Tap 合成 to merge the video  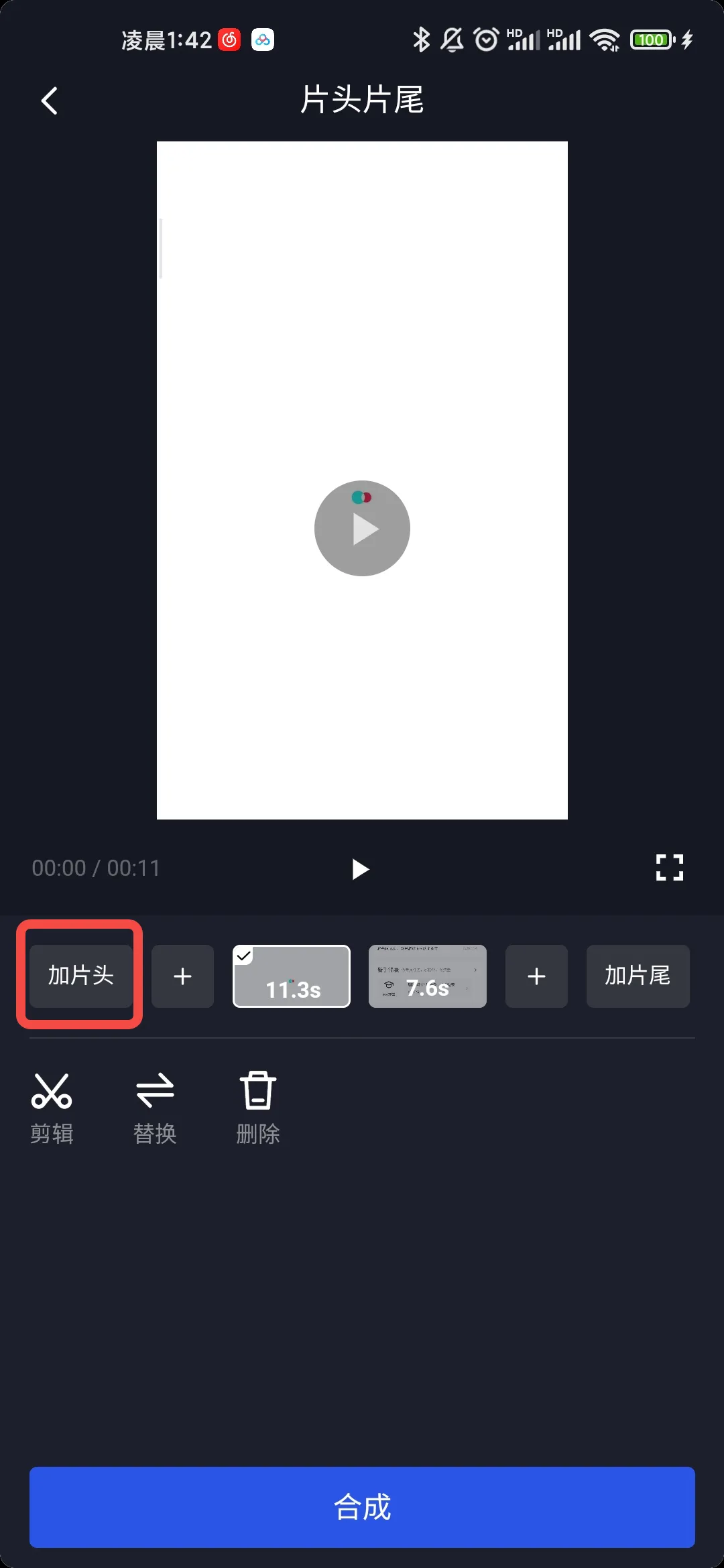coord(362,1507)
